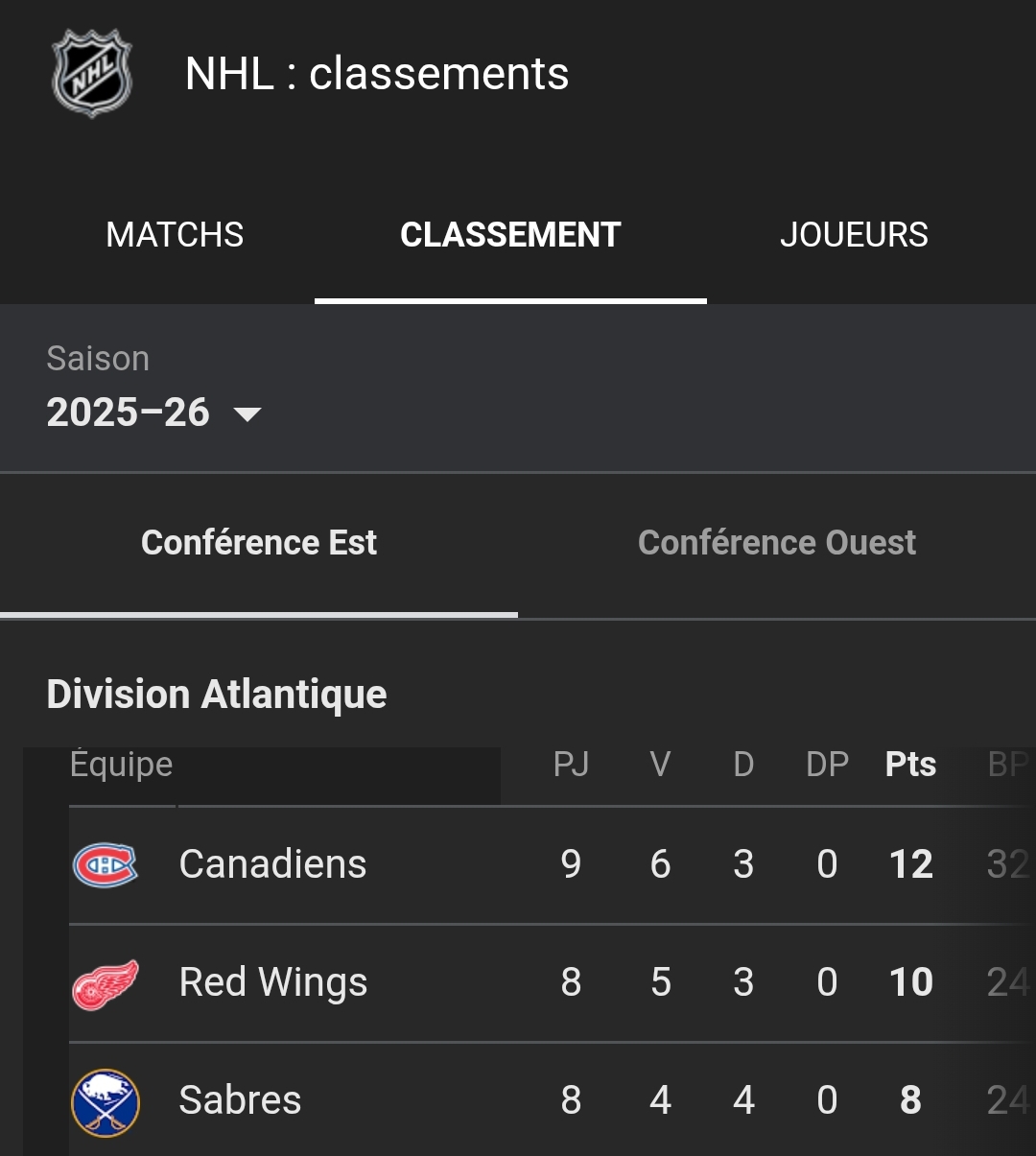The width and height of the screenshot is (1036, 1156).
Task: Show the Conférence Est standings
Action: 259,543
